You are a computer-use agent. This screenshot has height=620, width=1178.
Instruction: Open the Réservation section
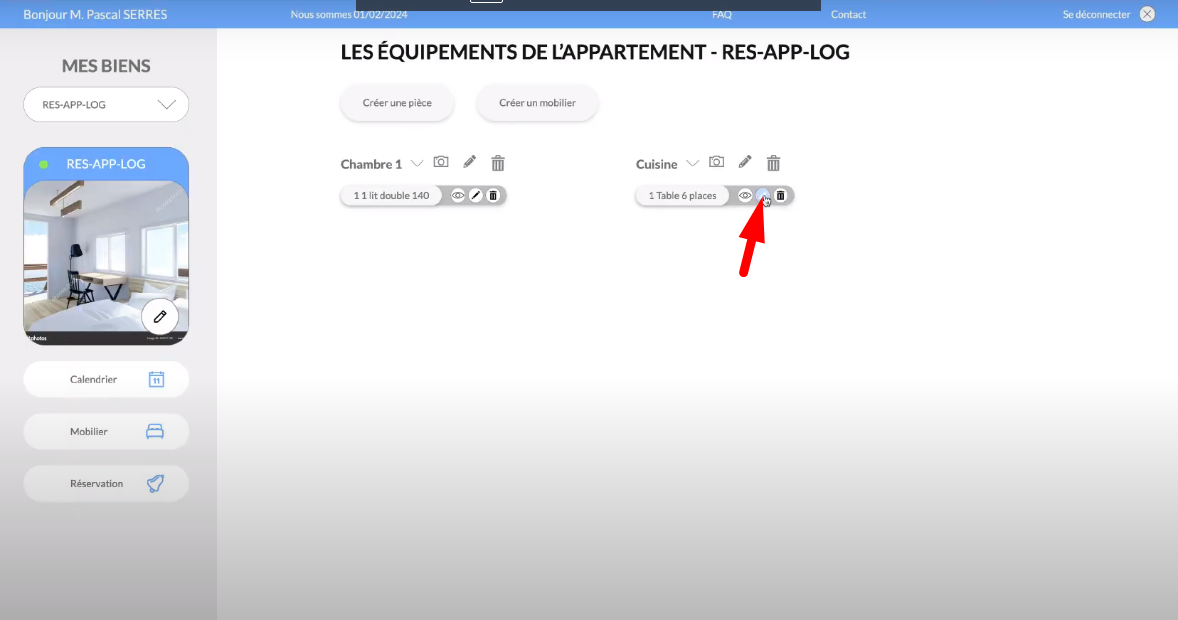[106, 484]
